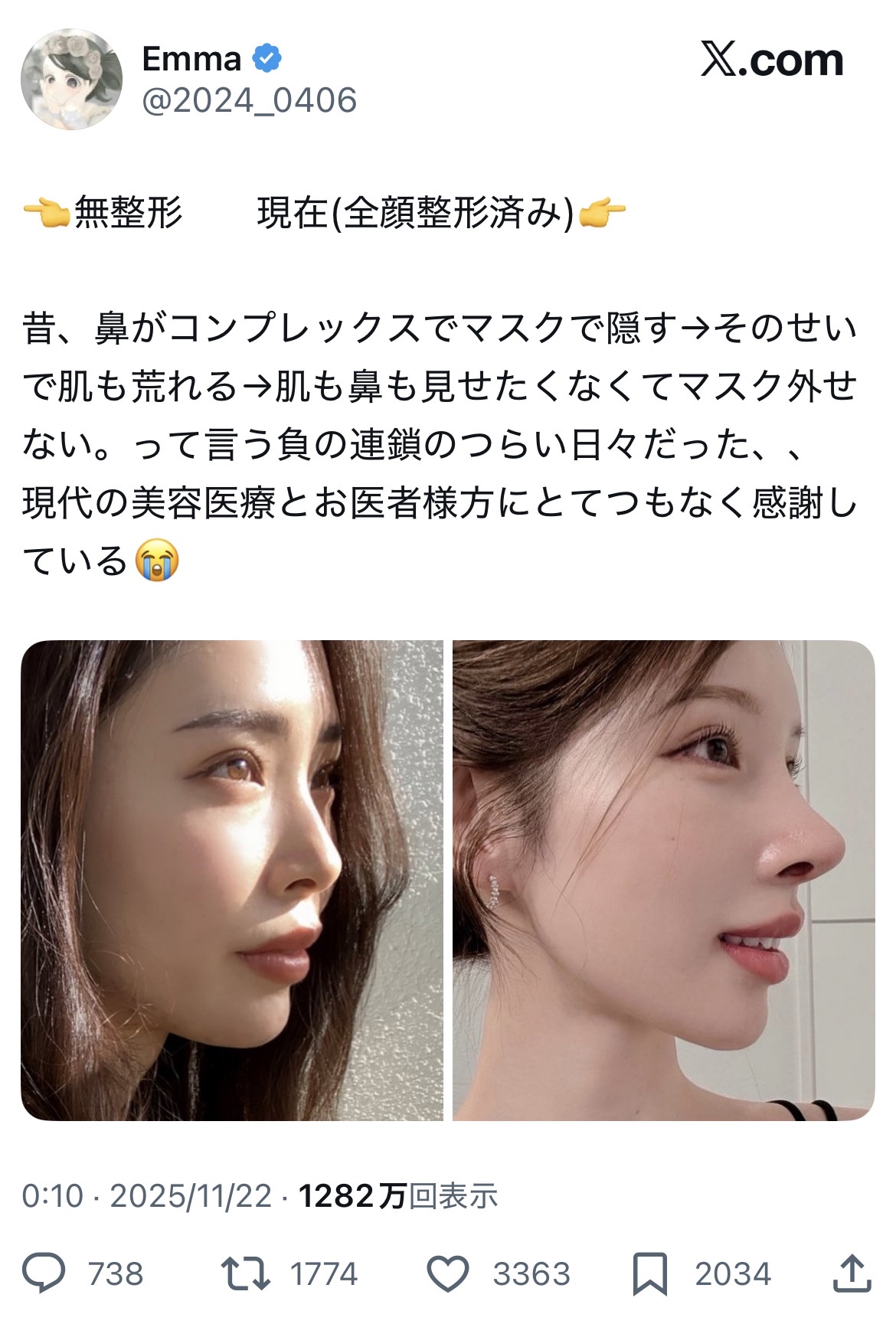Reply to Emma's post

click(44, 1273)
